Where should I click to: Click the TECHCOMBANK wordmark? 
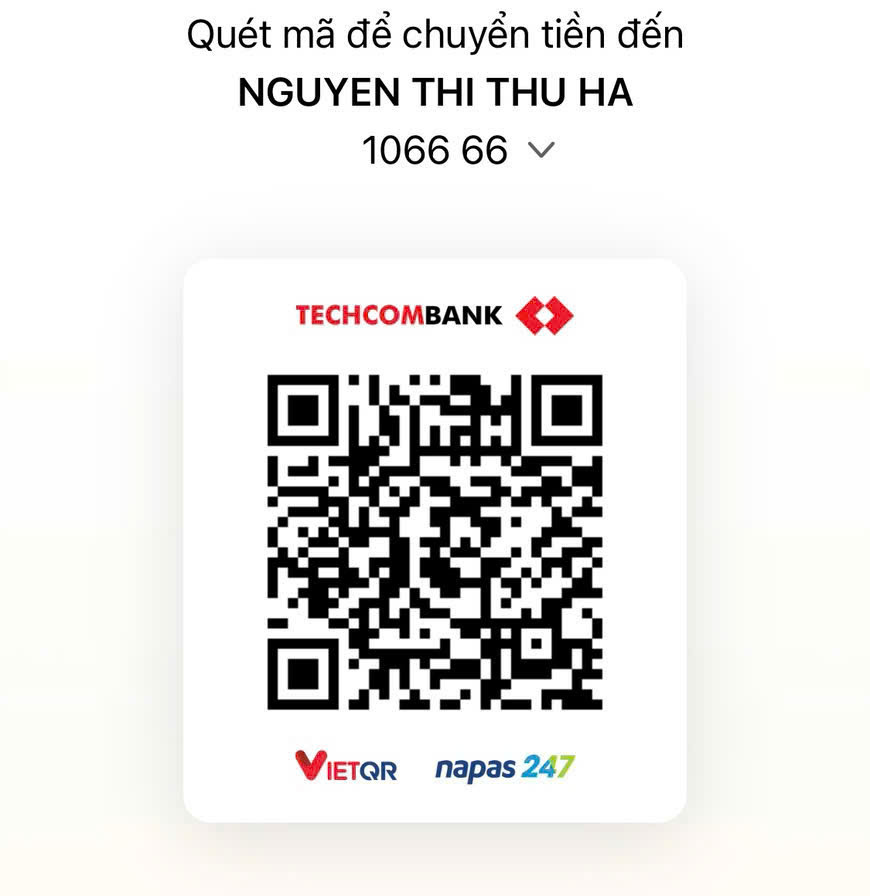(x=398, y=313)
